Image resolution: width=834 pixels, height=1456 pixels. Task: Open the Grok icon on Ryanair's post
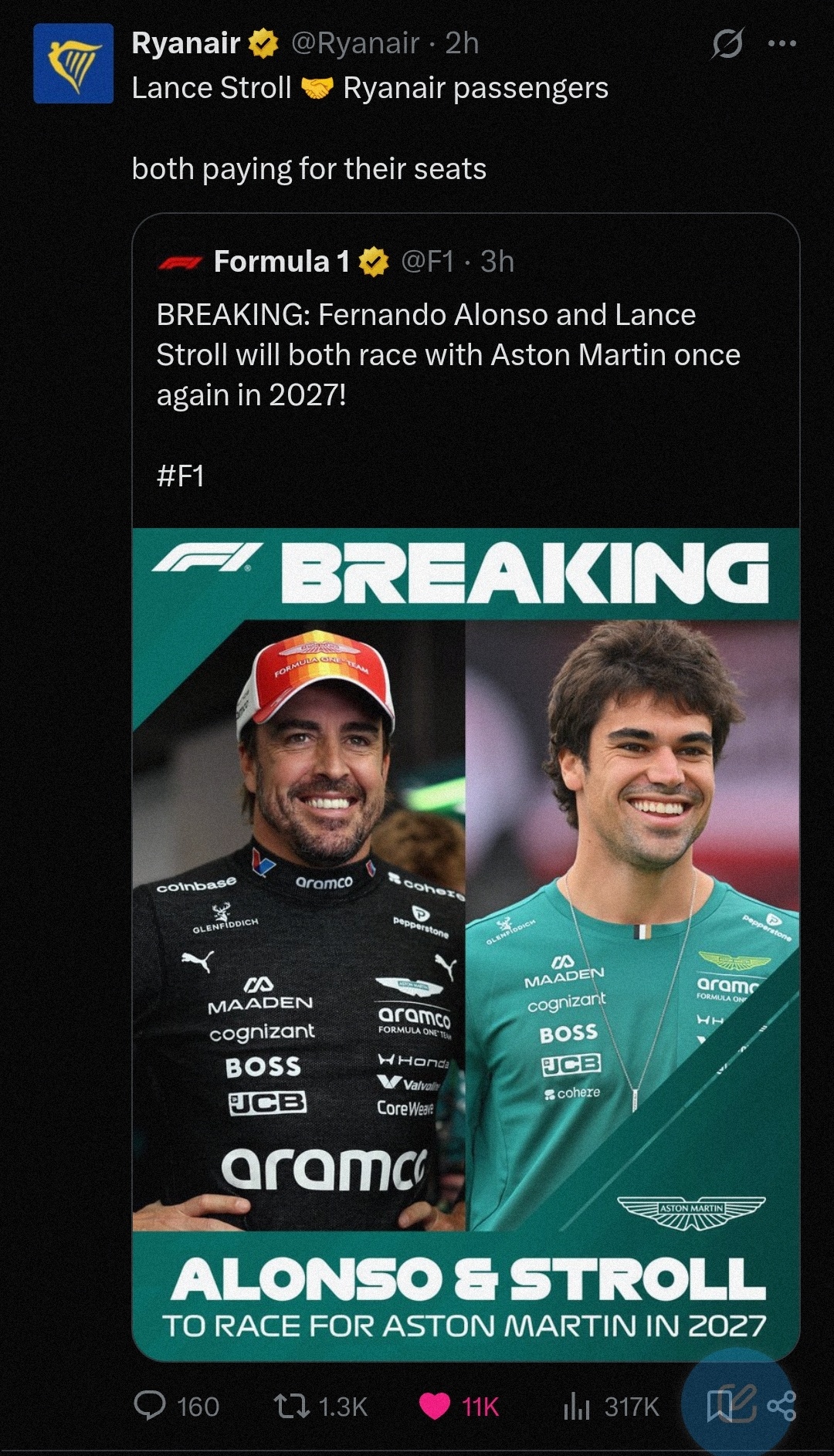pos(727,43)
